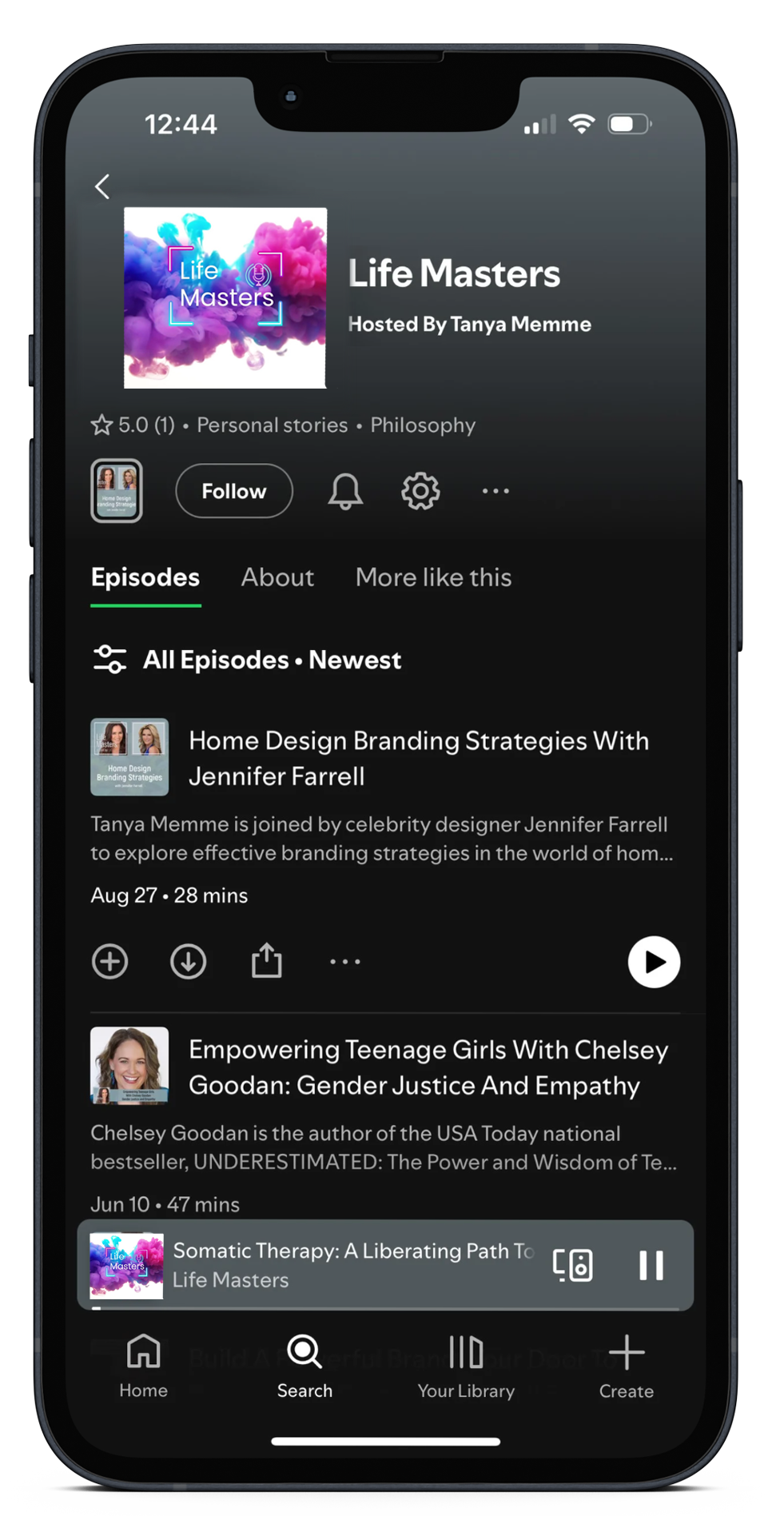Open the podcast settings gear

[420, 491]
